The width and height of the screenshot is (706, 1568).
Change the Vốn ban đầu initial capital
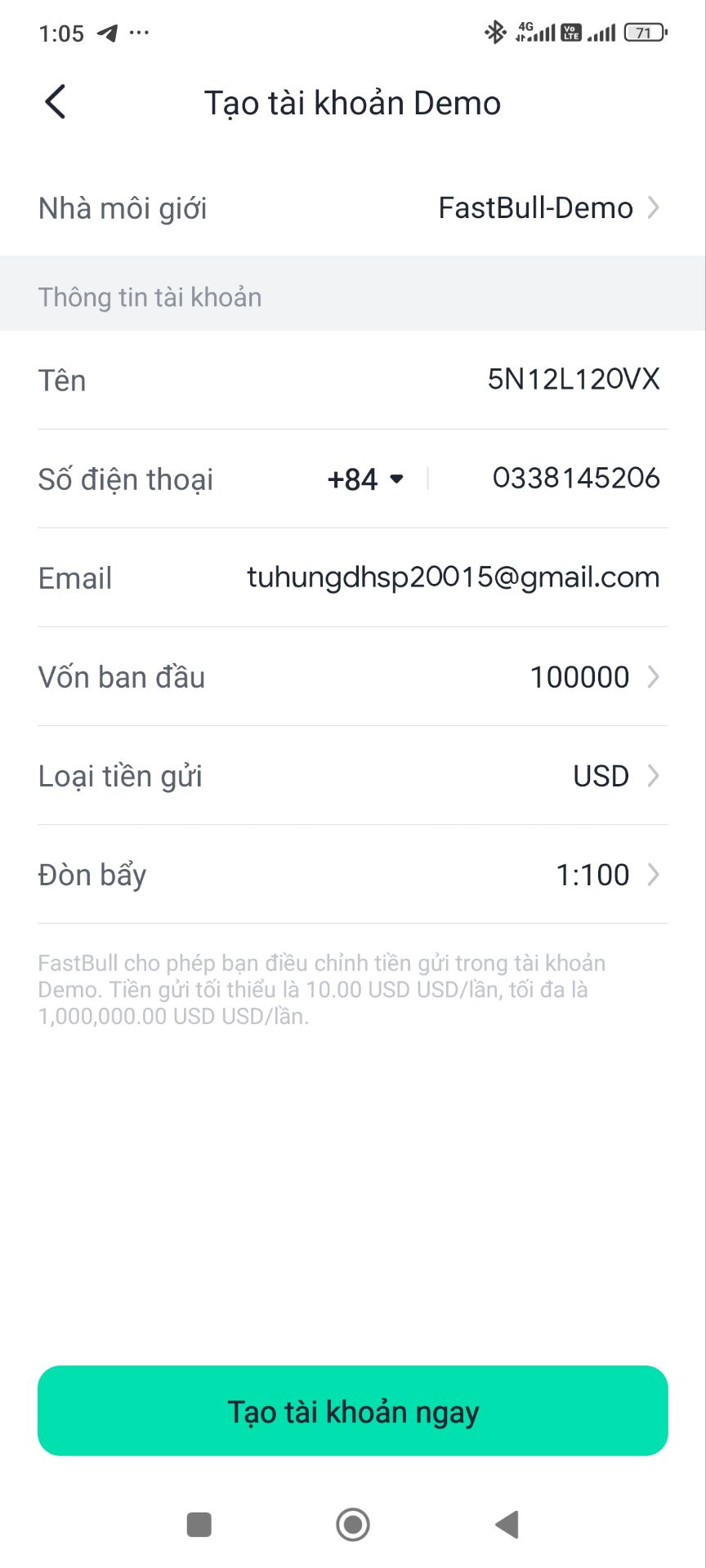(x=593, y=677)
